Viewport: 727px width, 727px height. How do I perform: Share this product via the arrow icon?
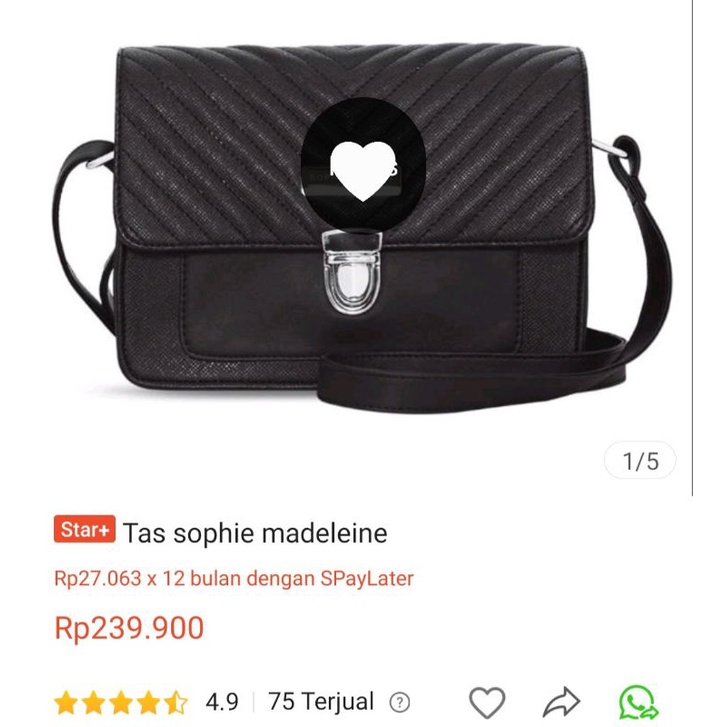point(563,702)
